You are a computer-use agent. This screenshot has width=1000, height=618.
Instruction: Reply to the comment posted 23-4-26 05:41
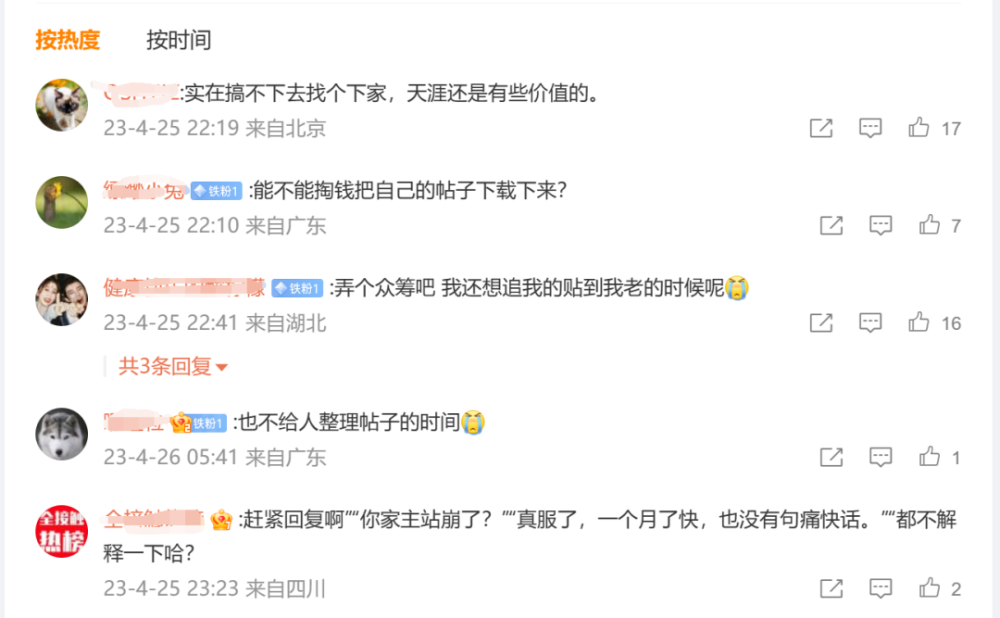[x=881, y=457]
